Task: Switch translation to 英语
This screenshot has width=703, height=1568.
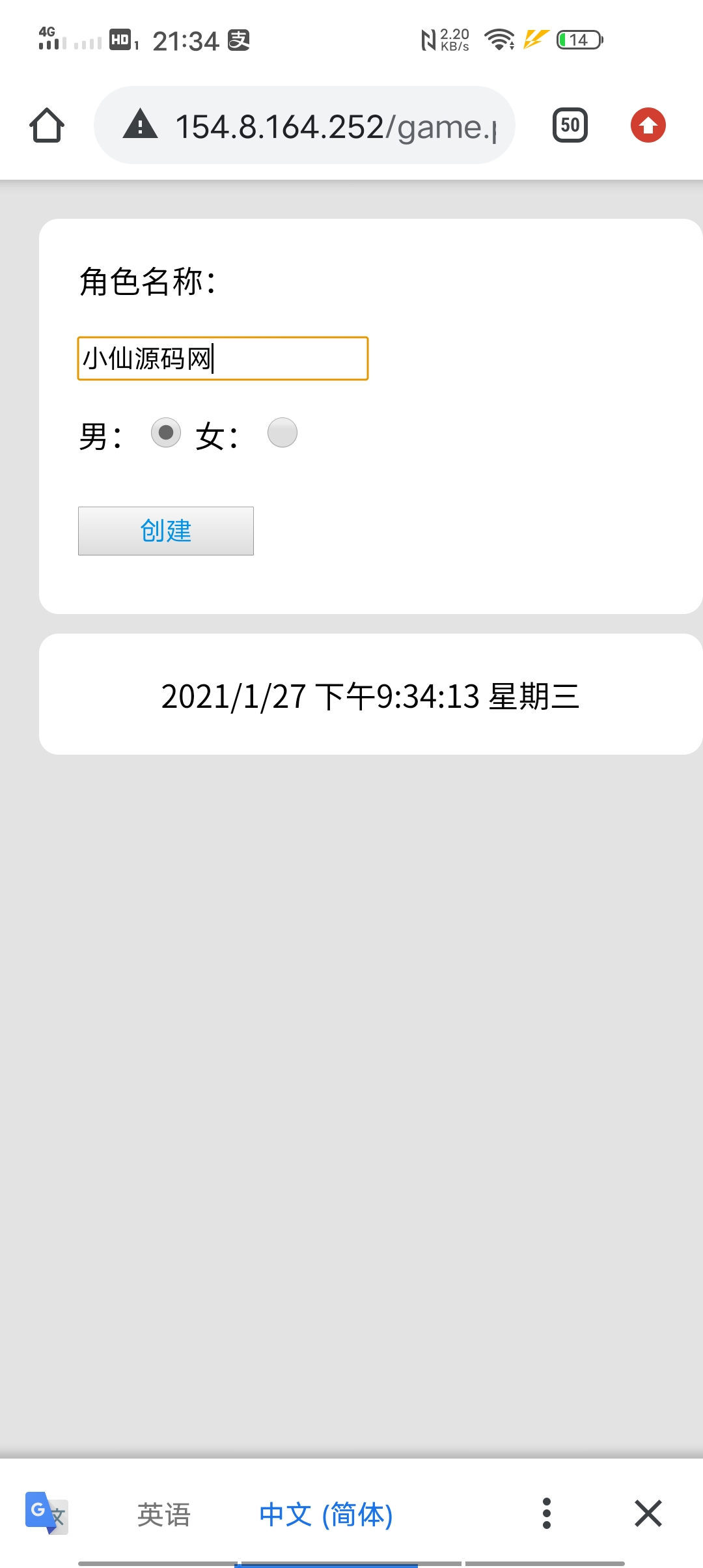Action: coord(164,1515)
